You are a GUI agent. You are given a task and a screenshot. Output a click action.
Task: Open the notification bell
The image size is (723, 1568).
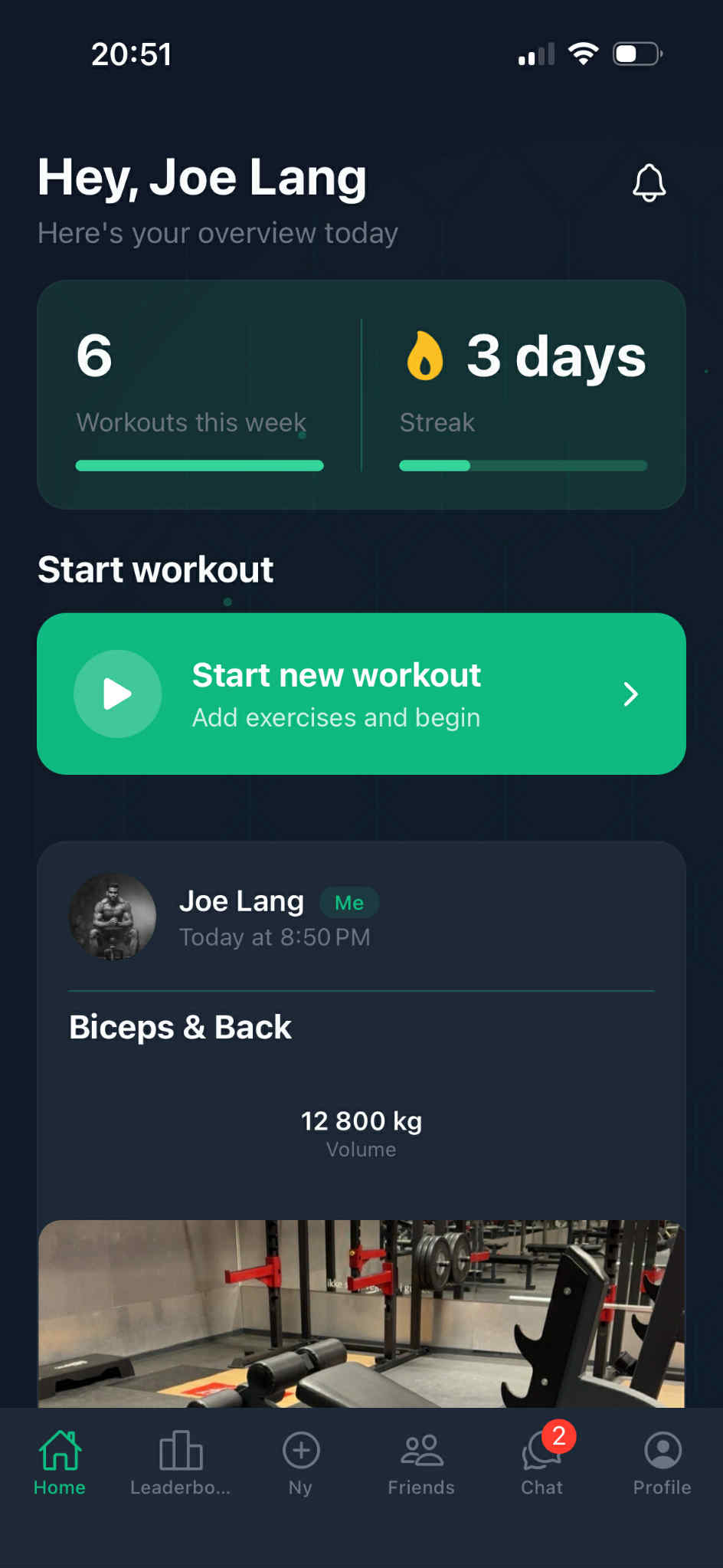pyautogui.click(x=648, y=183)
